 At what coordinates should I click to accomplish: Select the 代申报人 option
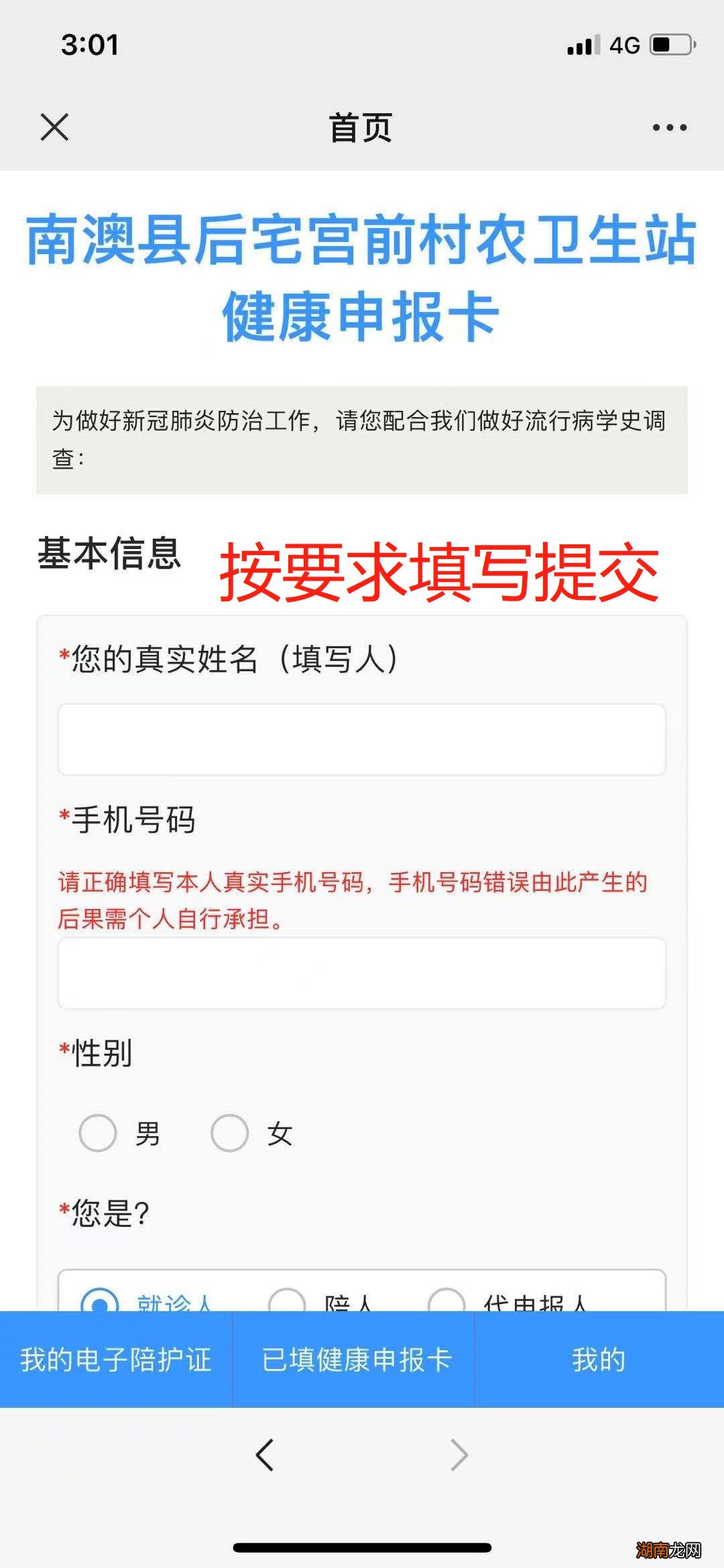coord(444,1302)
